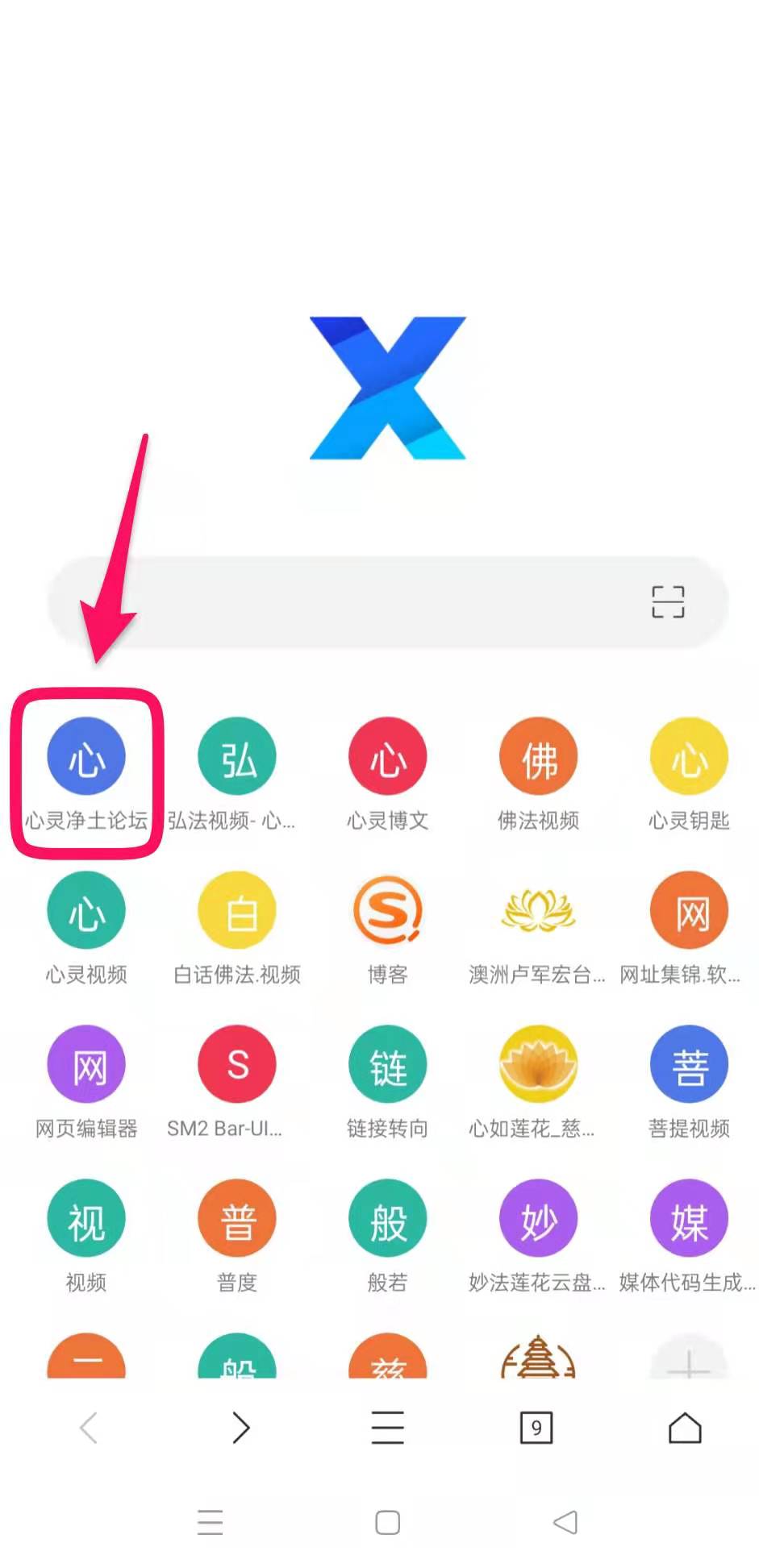The image size is (759, 1568).
Task: Select the 链接转向 shortcut
Action: tap(387, 1066)
